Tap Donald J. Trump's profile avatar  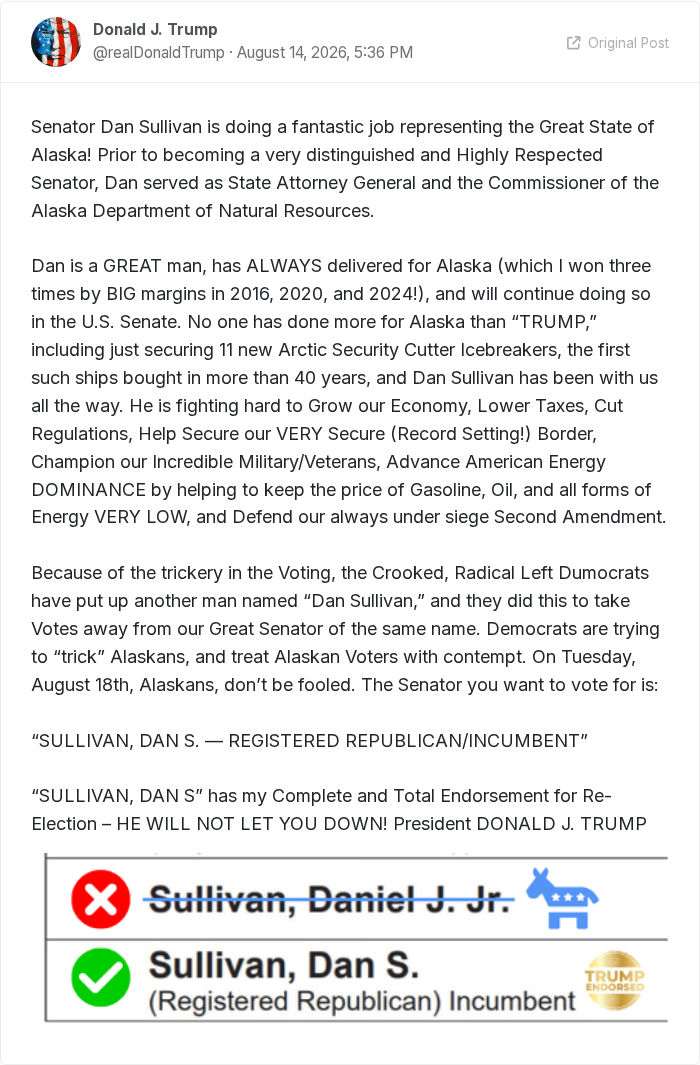click(56, 41)
